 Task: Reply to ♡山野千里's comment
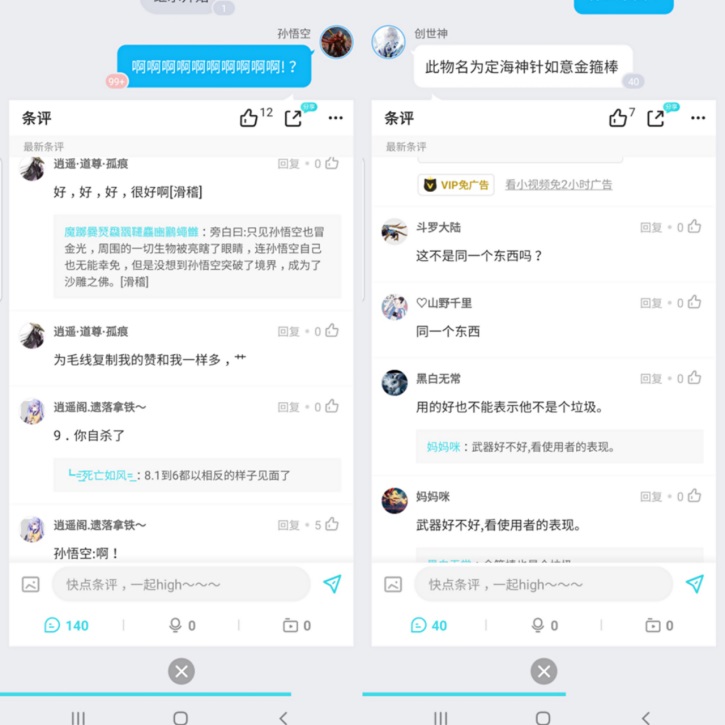(651, 303)
